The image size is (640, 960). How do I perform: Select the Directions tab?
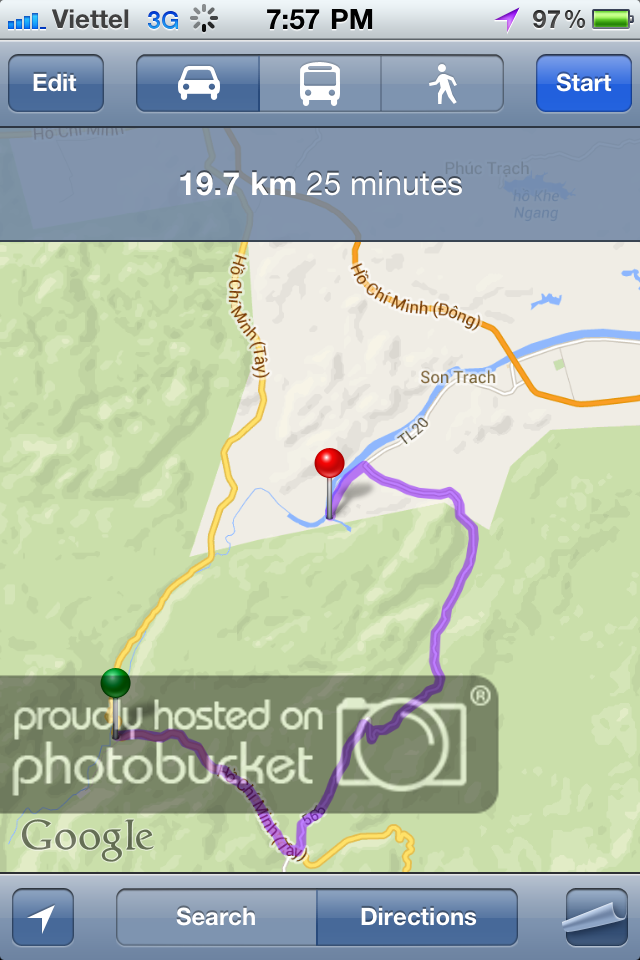coord(418,917)
